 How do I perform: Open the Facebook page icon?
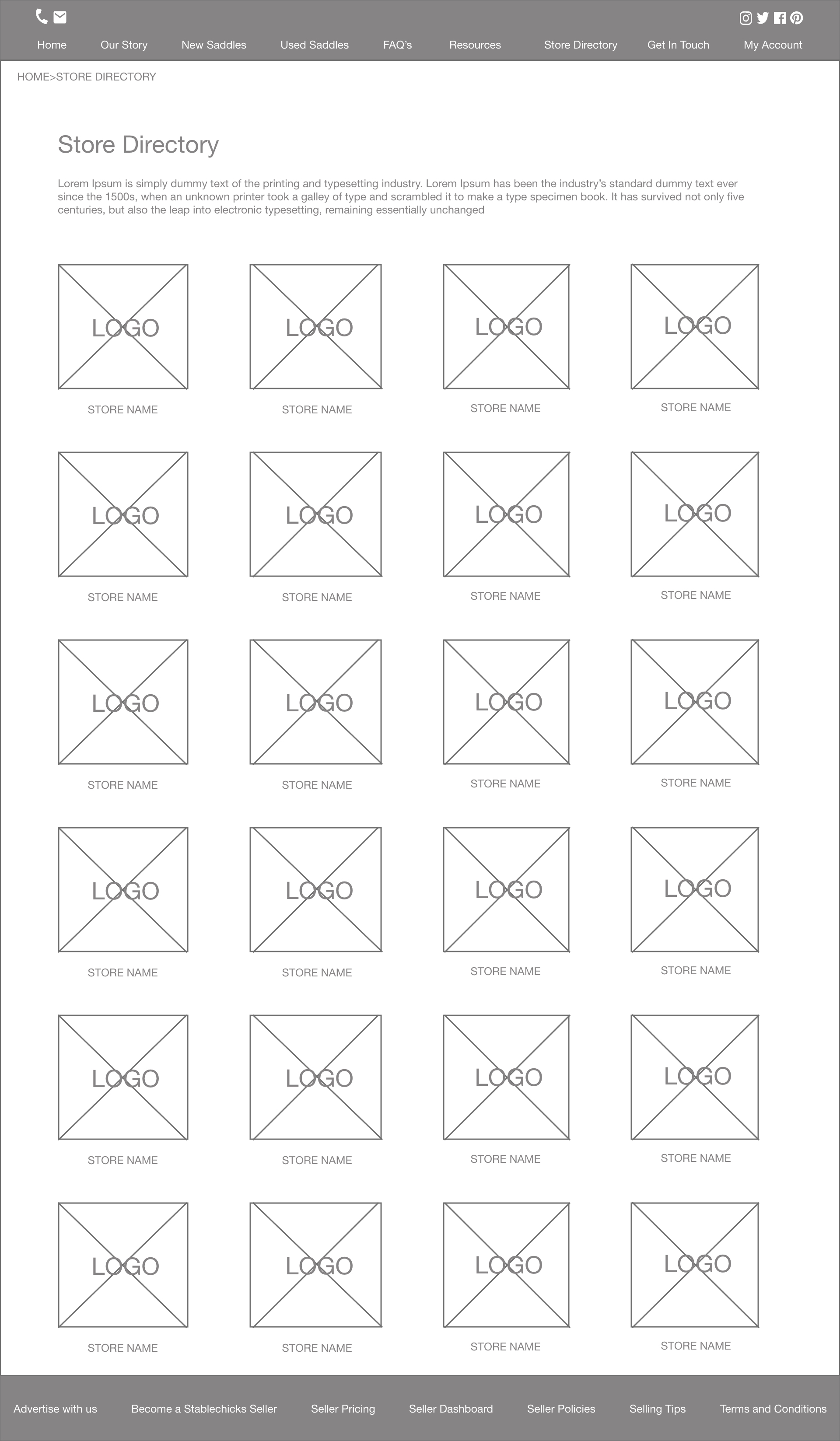point(779,18)
